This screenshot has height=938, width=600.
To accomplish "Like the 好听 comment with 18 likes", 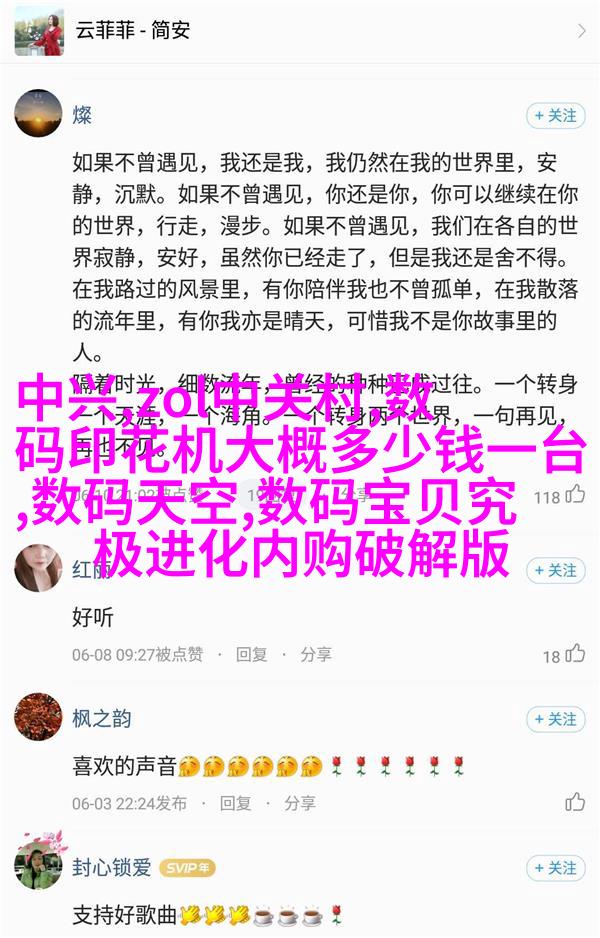I will [x=575, y=655].
